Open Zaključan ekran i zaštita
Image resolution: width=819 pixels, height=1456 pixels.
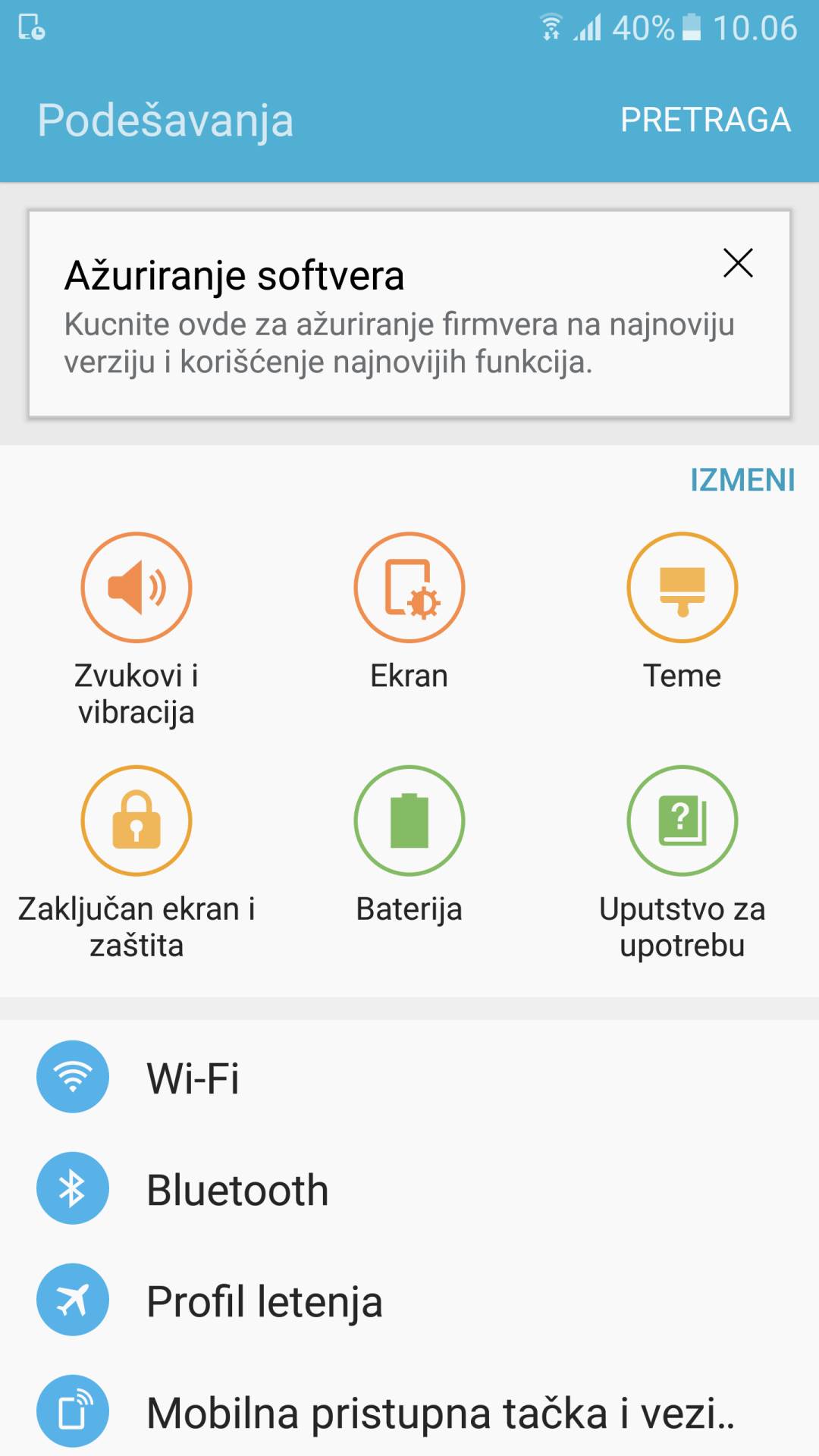136,821
